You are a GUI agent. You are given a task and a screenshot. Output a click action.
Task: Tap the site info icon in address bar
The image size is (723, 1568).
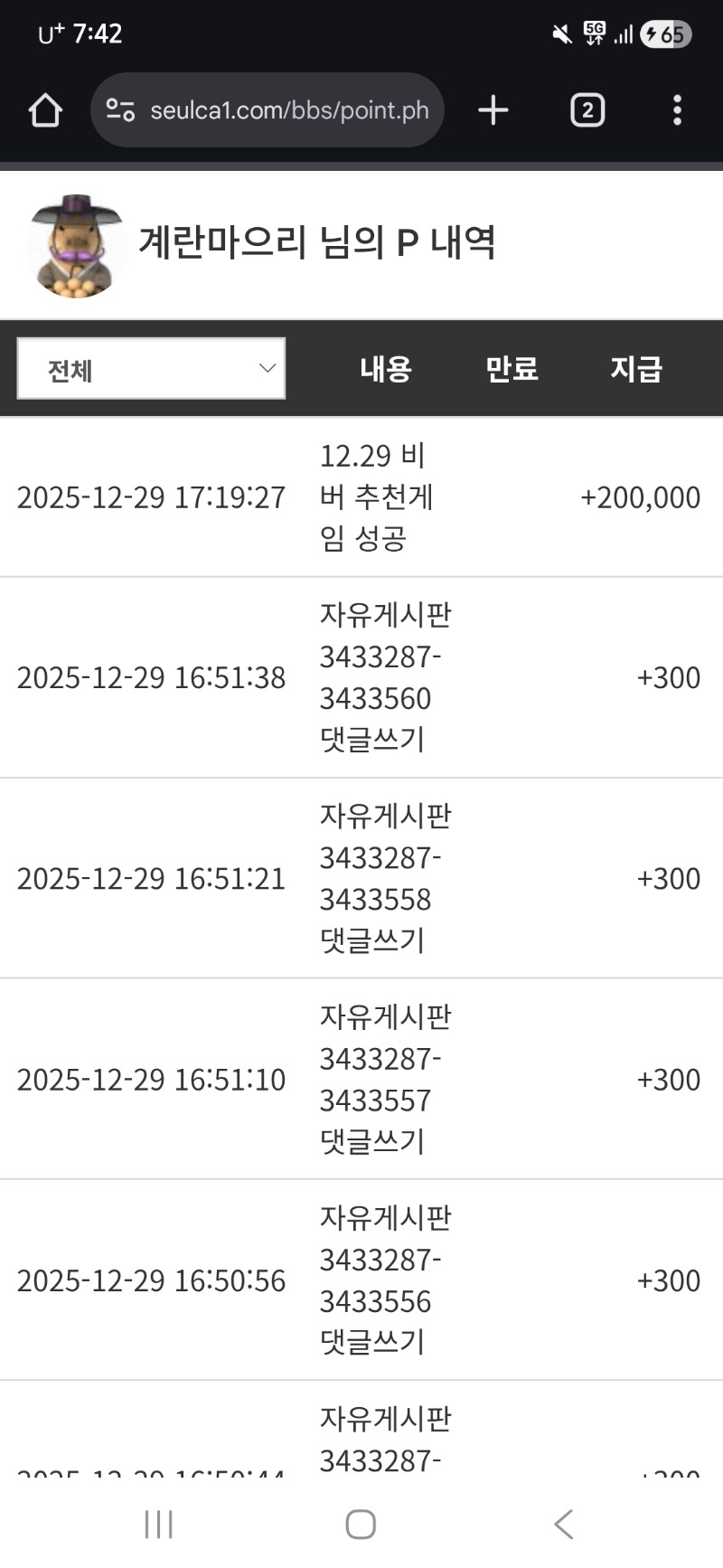point(120,110)
